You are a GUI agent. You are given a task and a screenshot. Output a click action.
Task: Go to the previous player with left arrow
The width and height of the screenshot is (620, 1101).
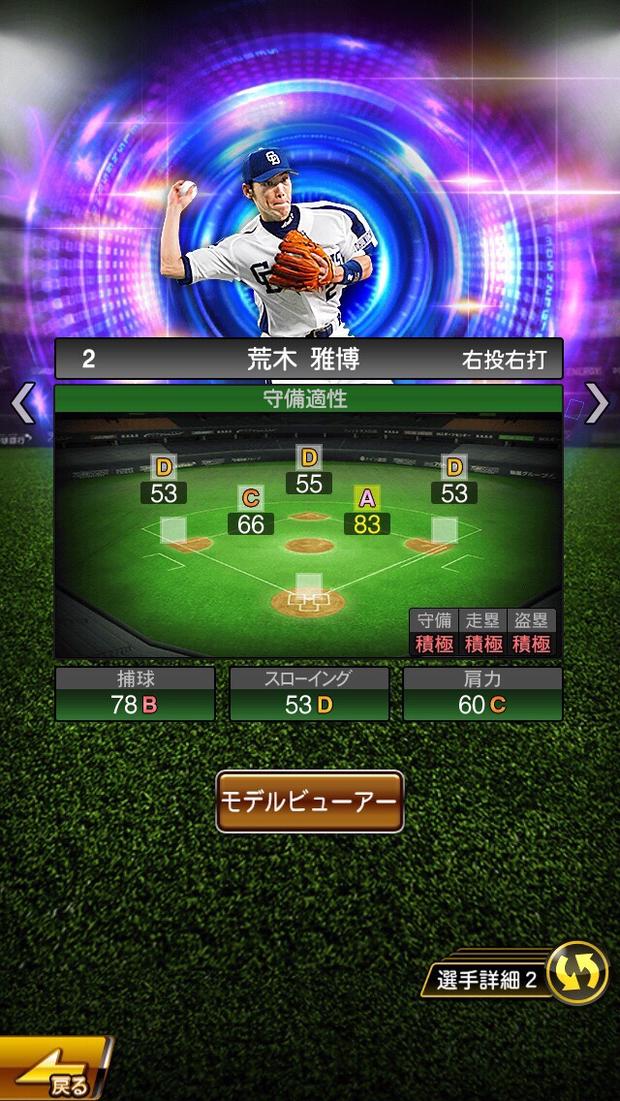pos(22,403)
